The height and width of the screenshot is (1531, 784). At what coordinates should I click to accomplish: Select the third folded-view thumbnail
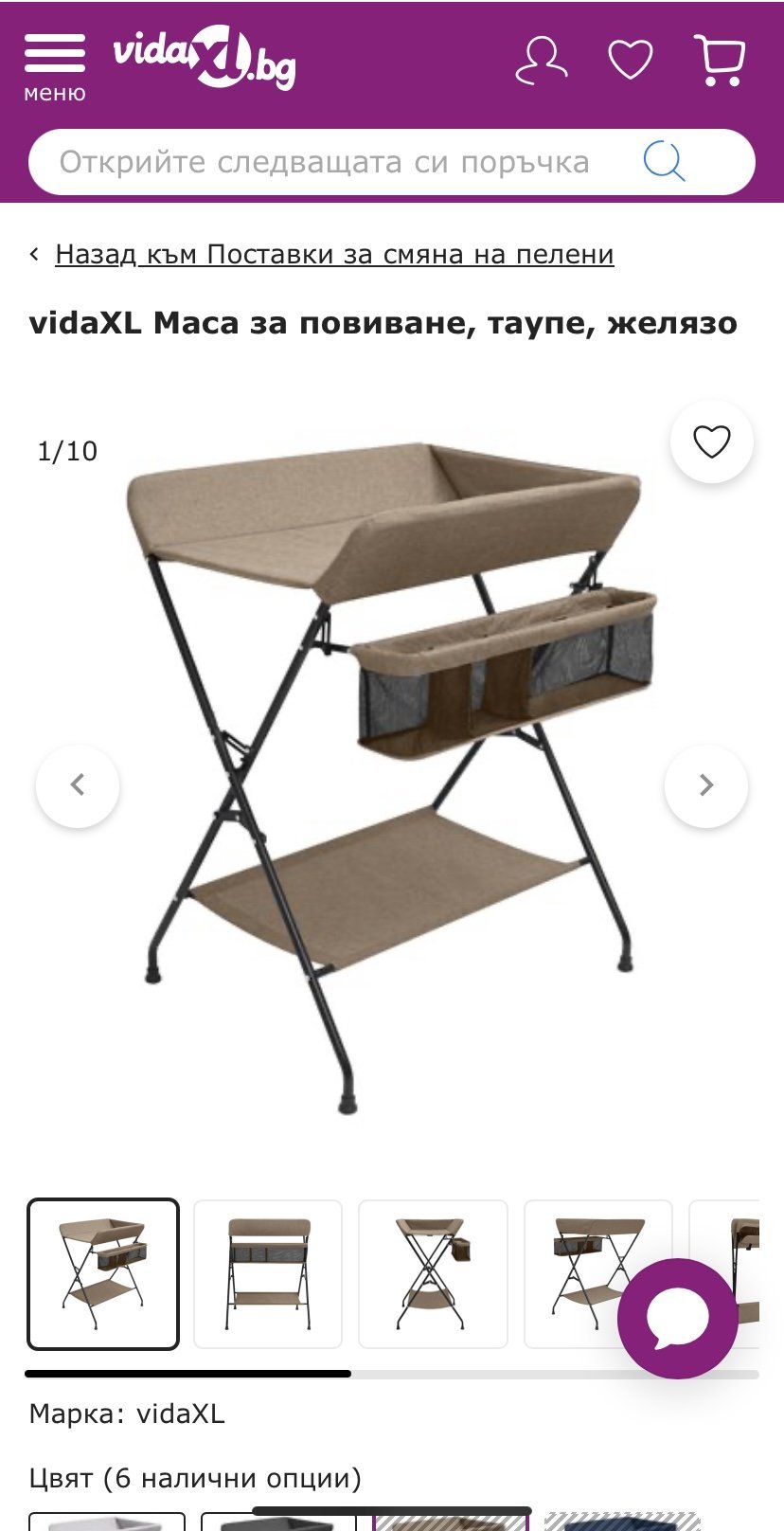(433, 1273)
